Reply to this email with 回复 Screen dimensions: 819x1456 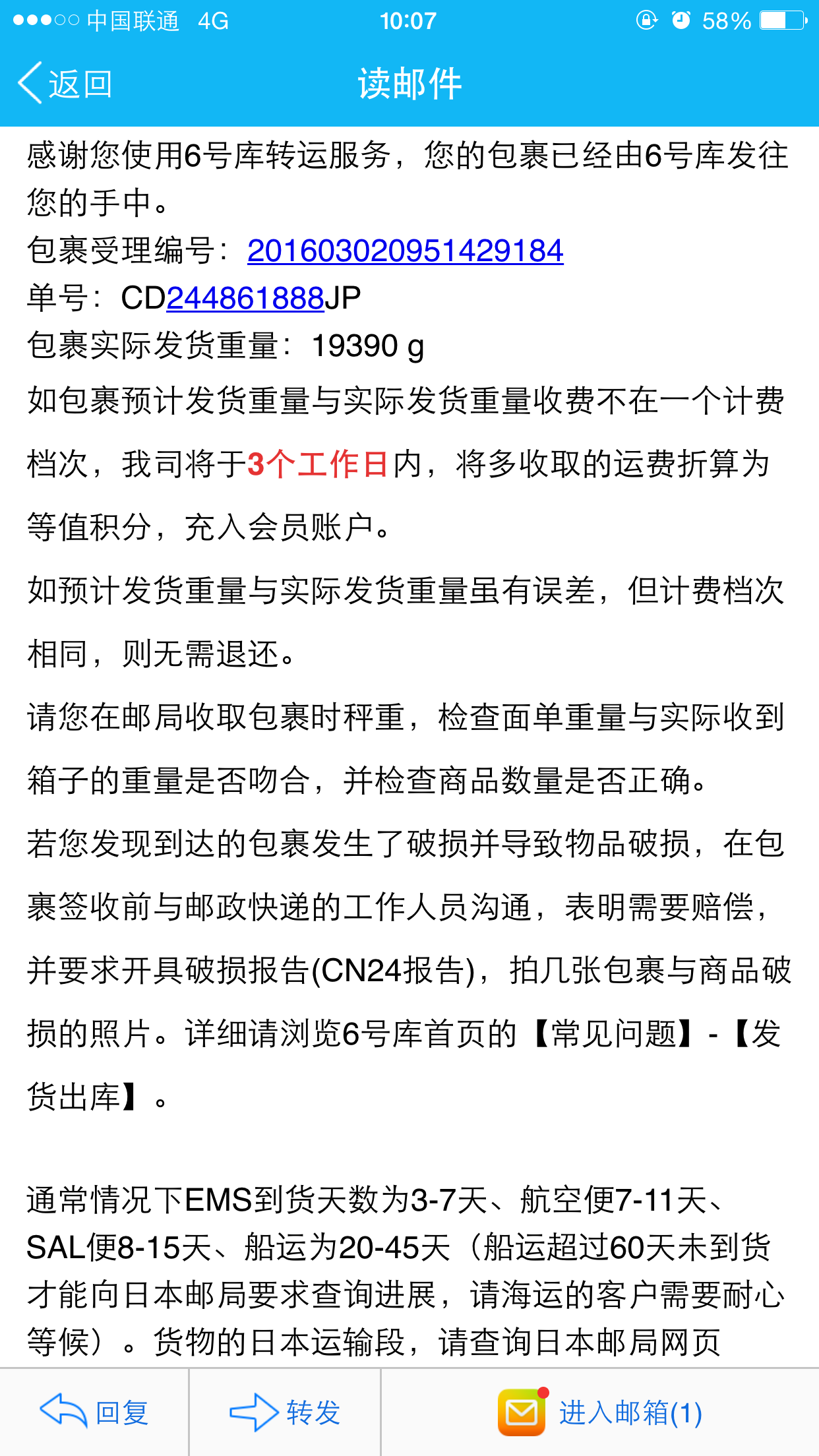tap(94, 1412)
